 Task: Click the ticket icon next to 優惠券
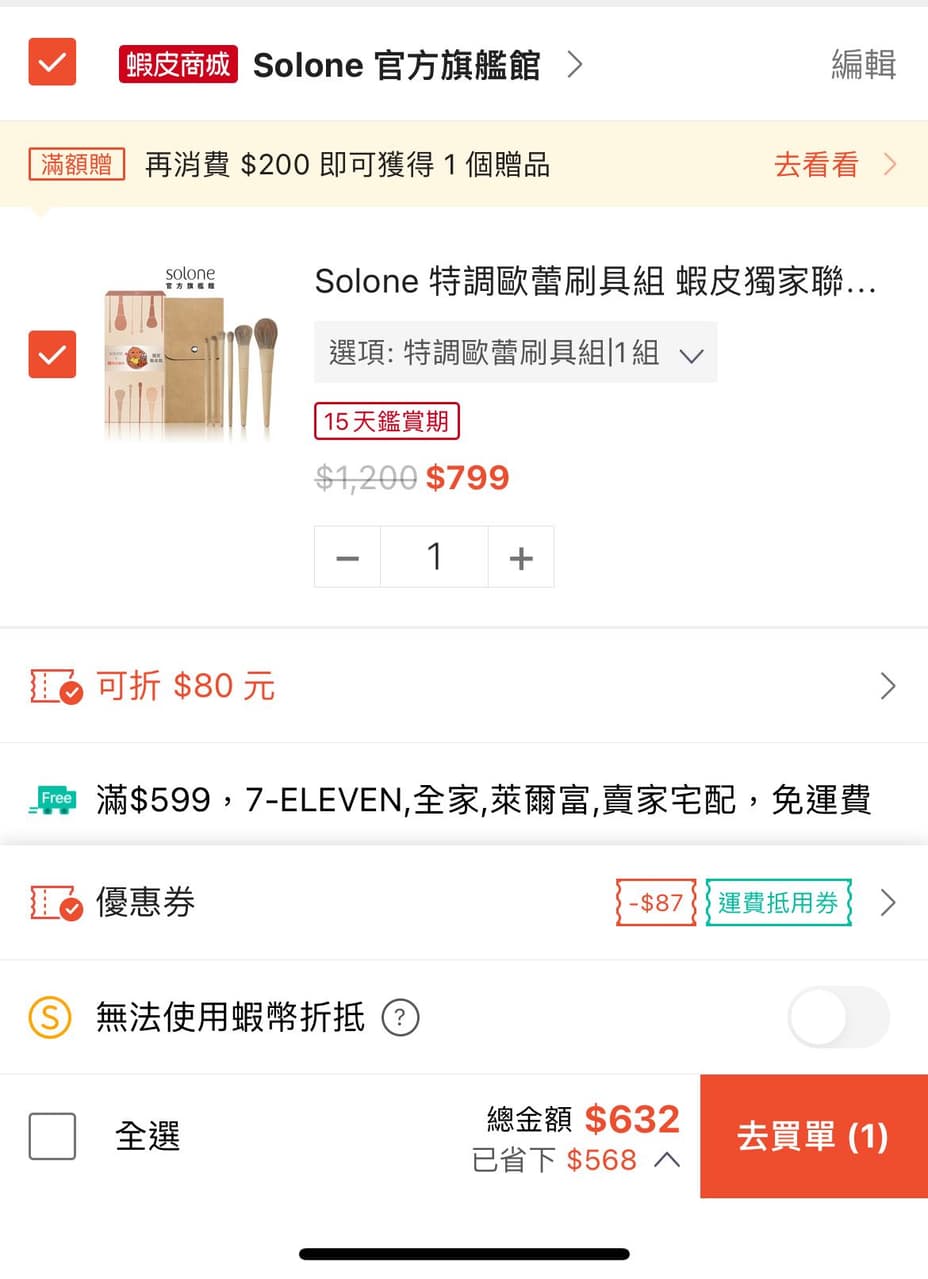coord(55,902)
